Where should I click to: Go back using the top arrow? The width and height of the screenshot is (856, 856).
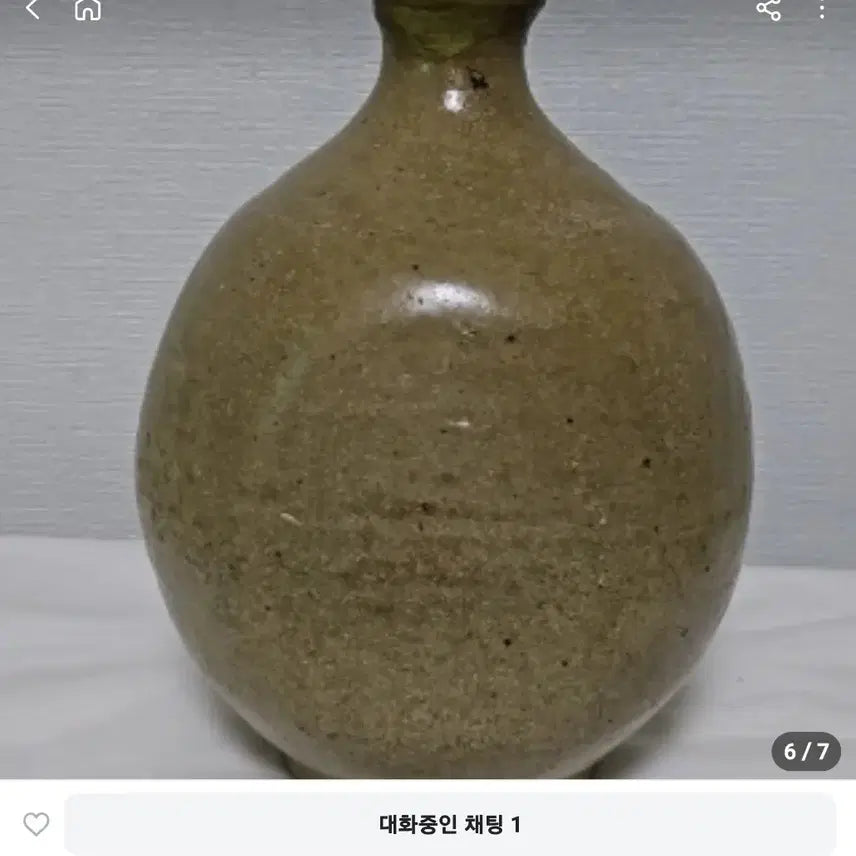(x=32, y=10)
